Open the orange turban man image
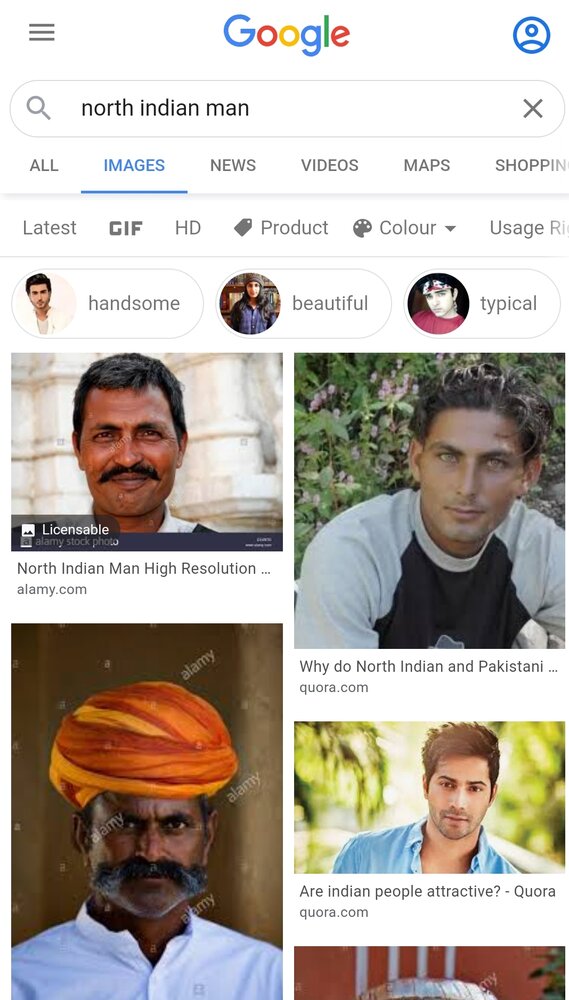Image resolution: width=569 pixels, height=1000 pixels. pos(147,811)
